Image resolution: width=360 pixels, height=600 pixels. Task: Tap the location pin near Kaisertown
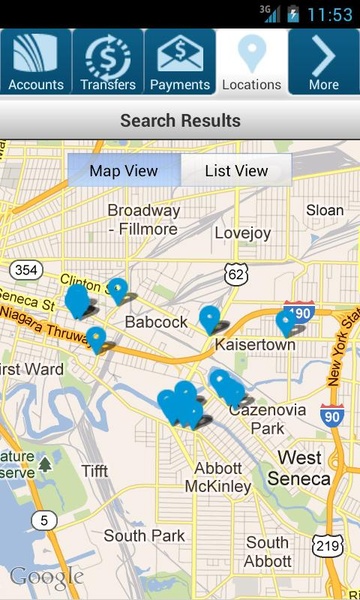[210, 320]
